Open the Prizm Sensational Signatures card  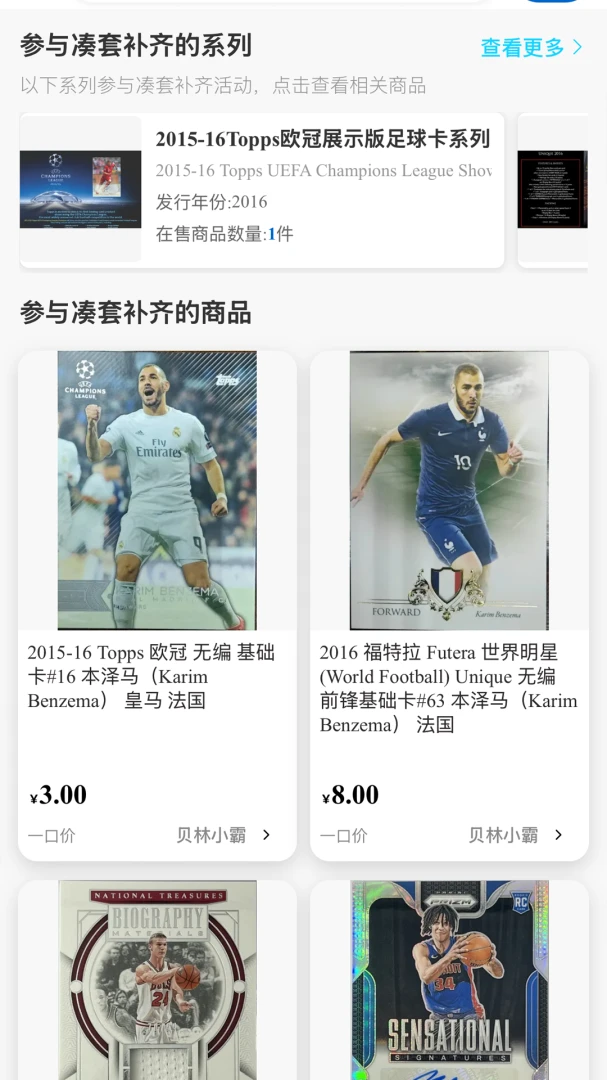coord(449,980)
